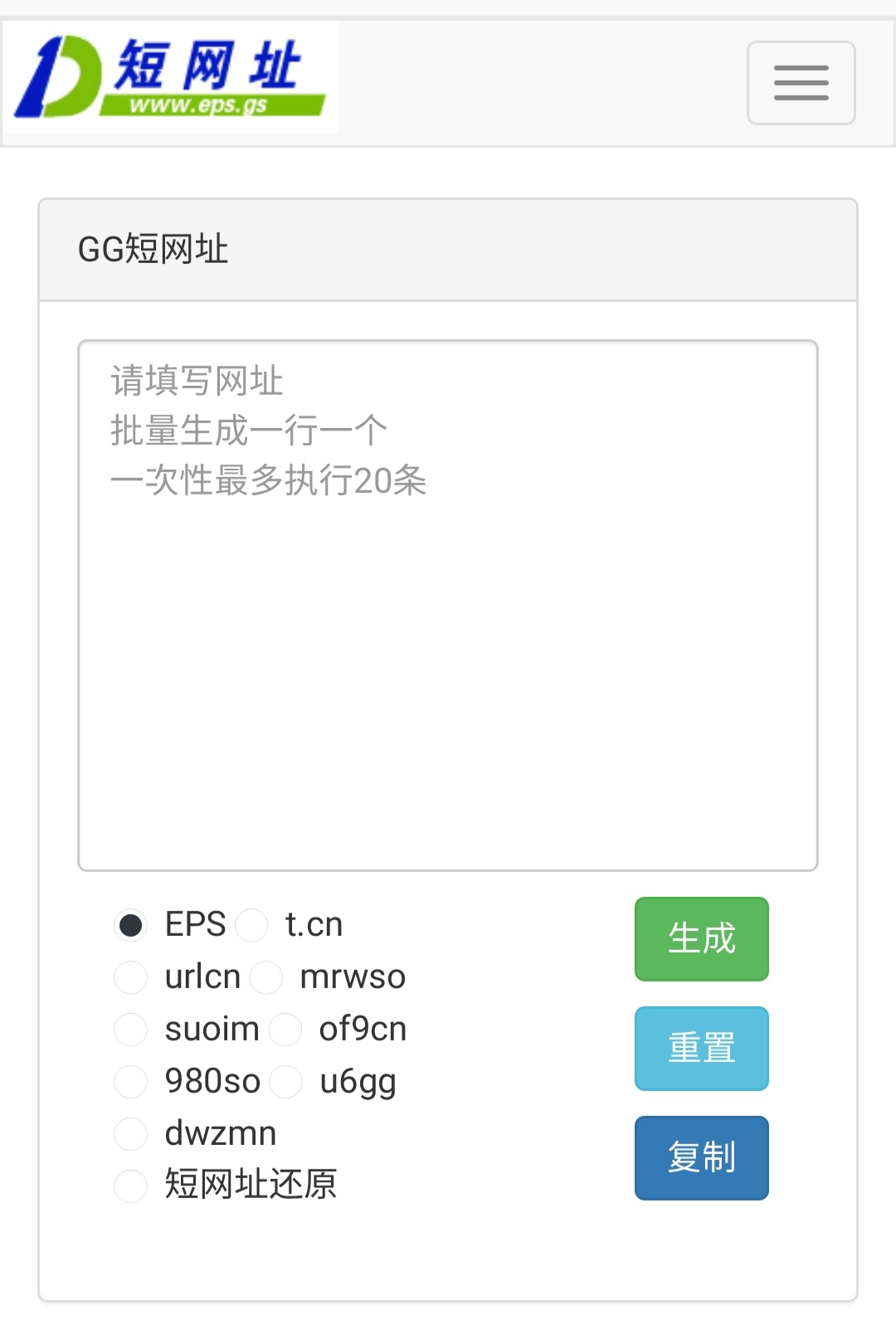Tap the blue 复制 copy button
The height and width of the screenshot is (1325, 896).
pyautogui.click(x=701, y=1157)
